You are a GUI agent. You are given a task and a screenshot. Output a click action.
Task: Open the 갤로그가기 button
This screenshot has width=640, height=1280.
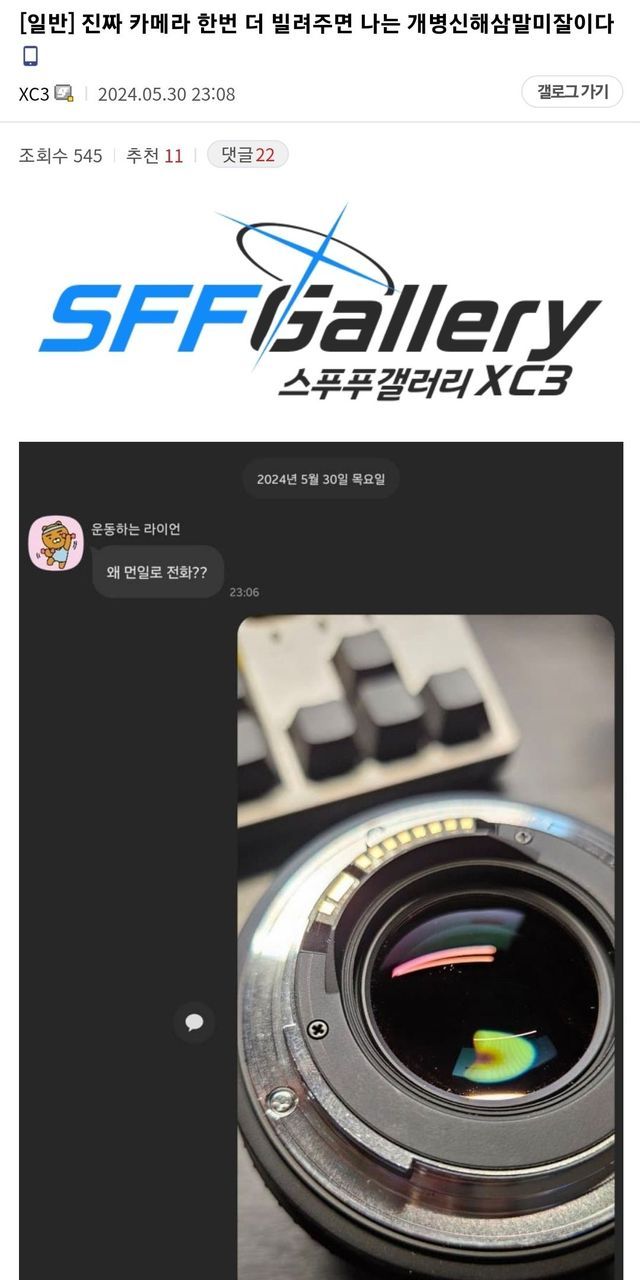572,92
